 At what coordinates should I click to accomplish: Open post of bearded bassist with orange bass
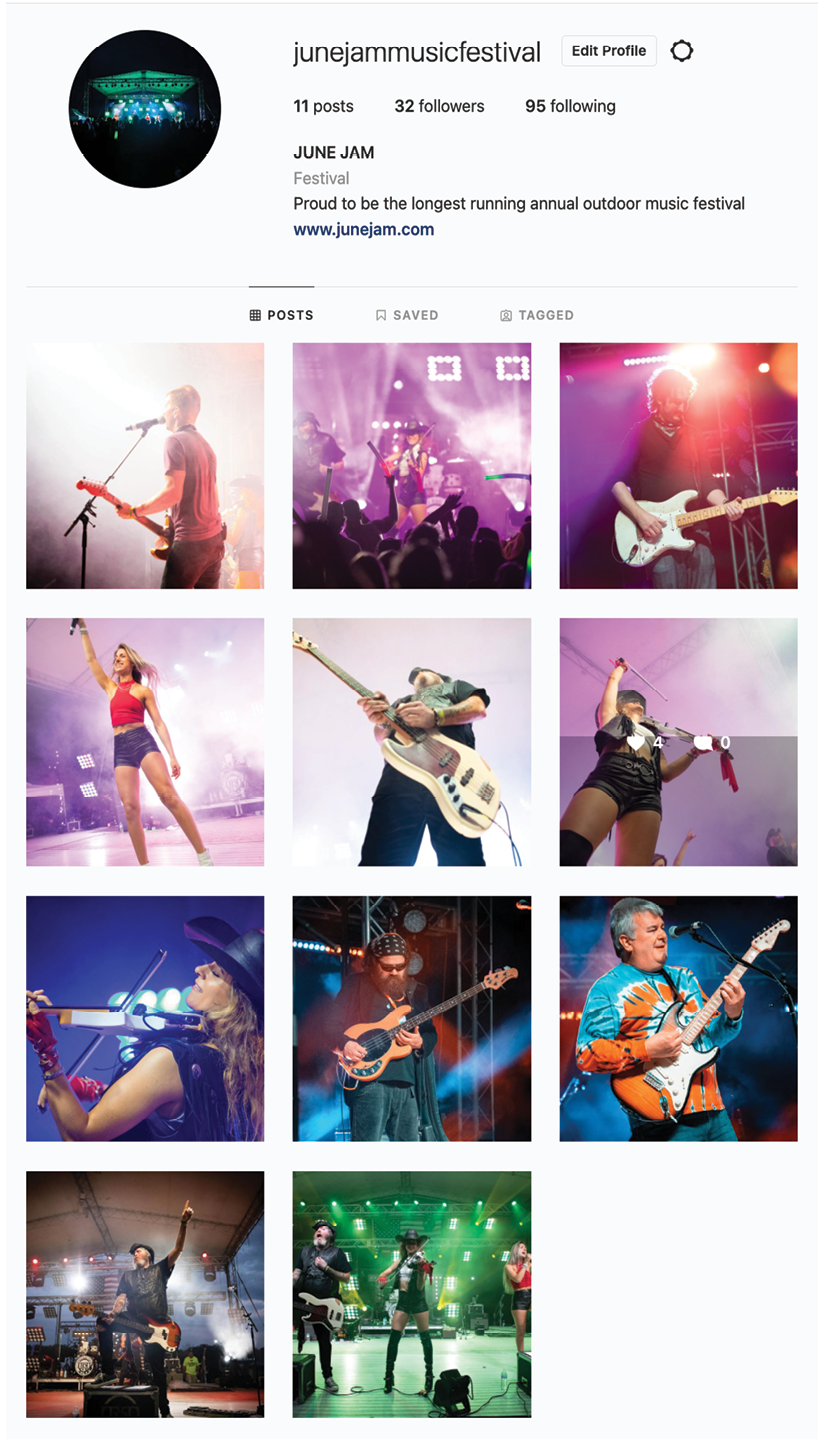pyautogui.click(x=412, y=1018)
